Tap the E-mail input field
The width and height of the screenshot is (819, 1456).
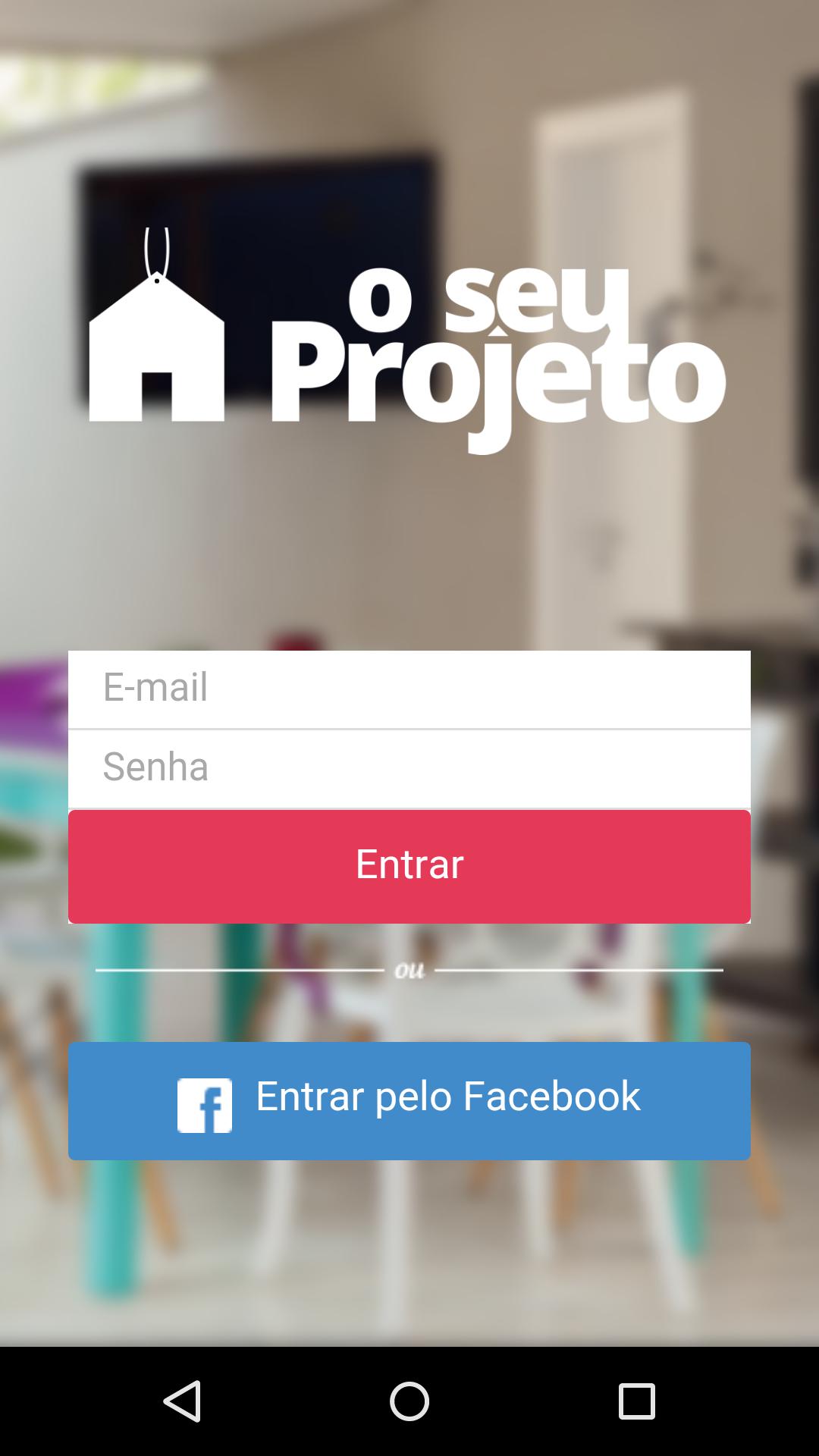(x=409, y=687)
